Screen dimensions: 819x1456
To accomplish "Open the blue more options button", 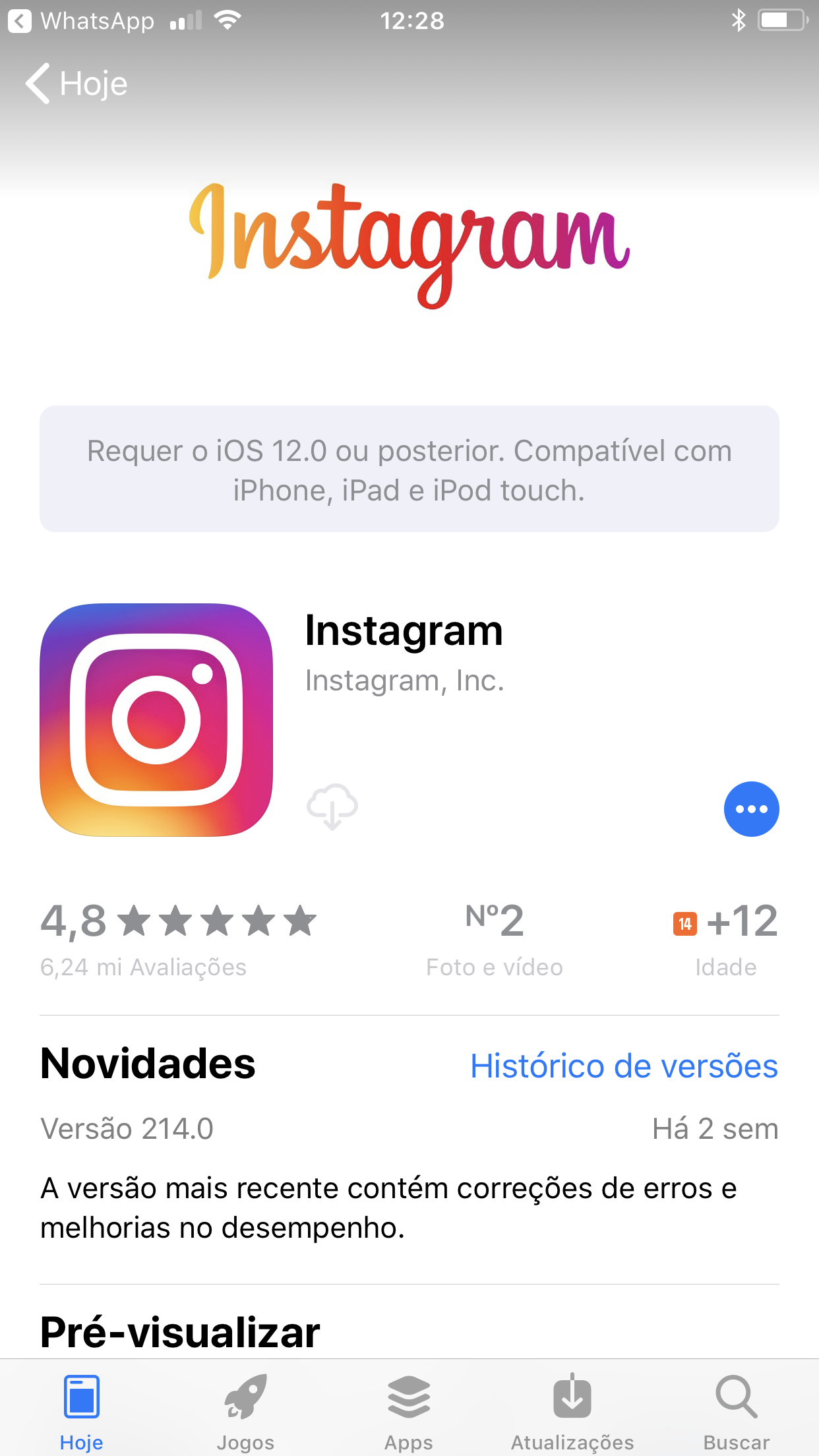I will pyautogui.click(x=751, y=809).
